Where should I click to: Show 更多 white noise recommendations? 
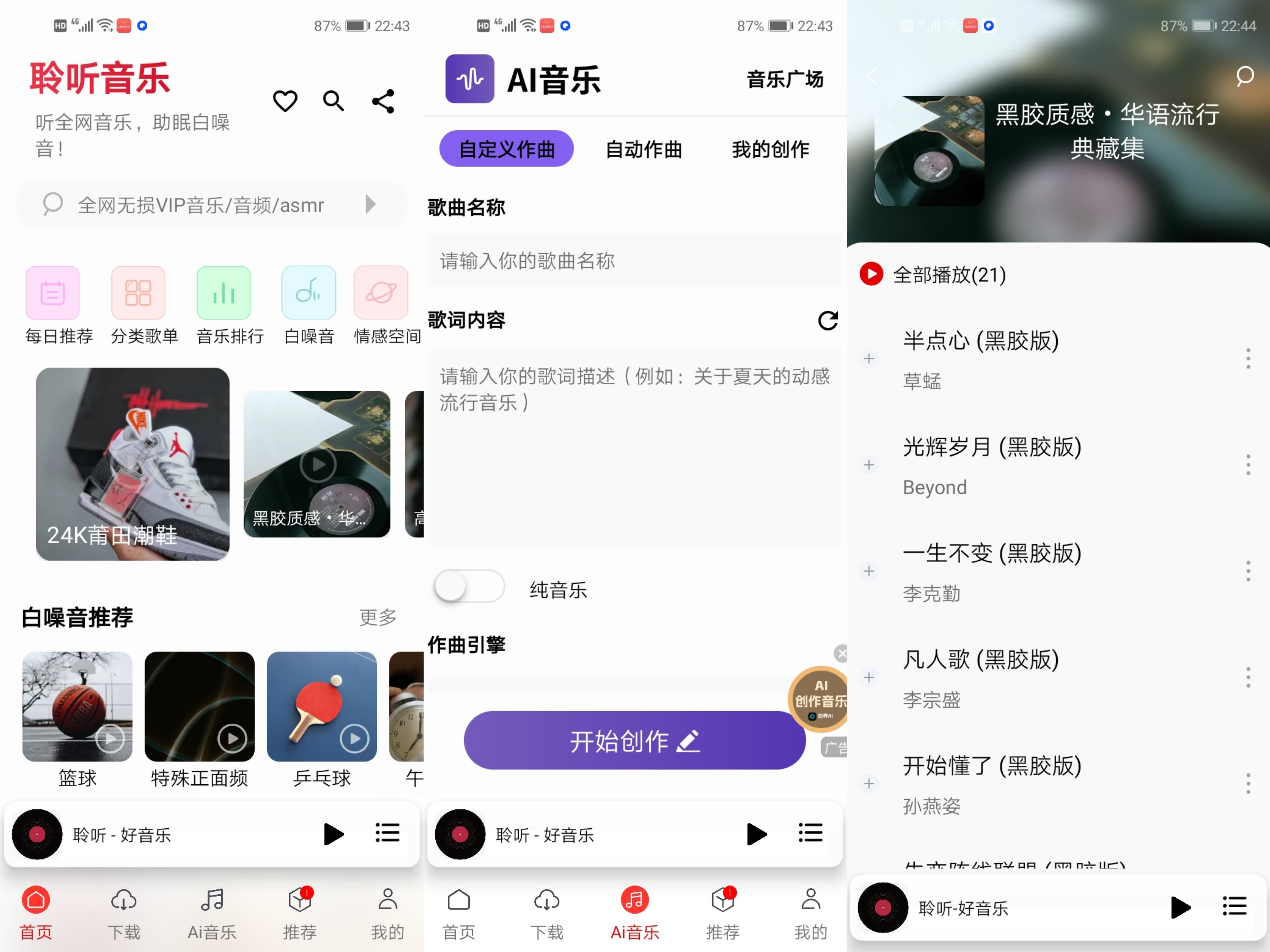(x=377, y=617)
